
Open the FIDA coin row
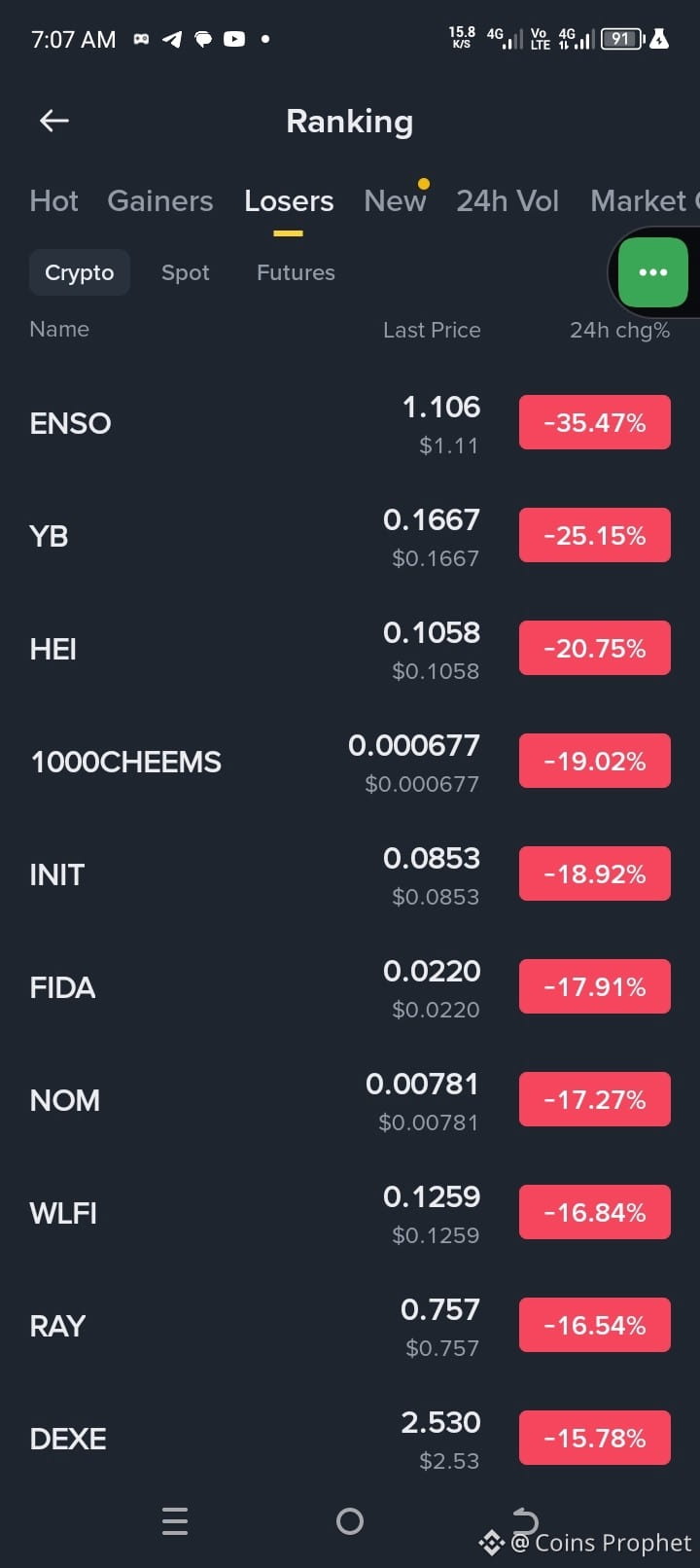click(63, 988)
